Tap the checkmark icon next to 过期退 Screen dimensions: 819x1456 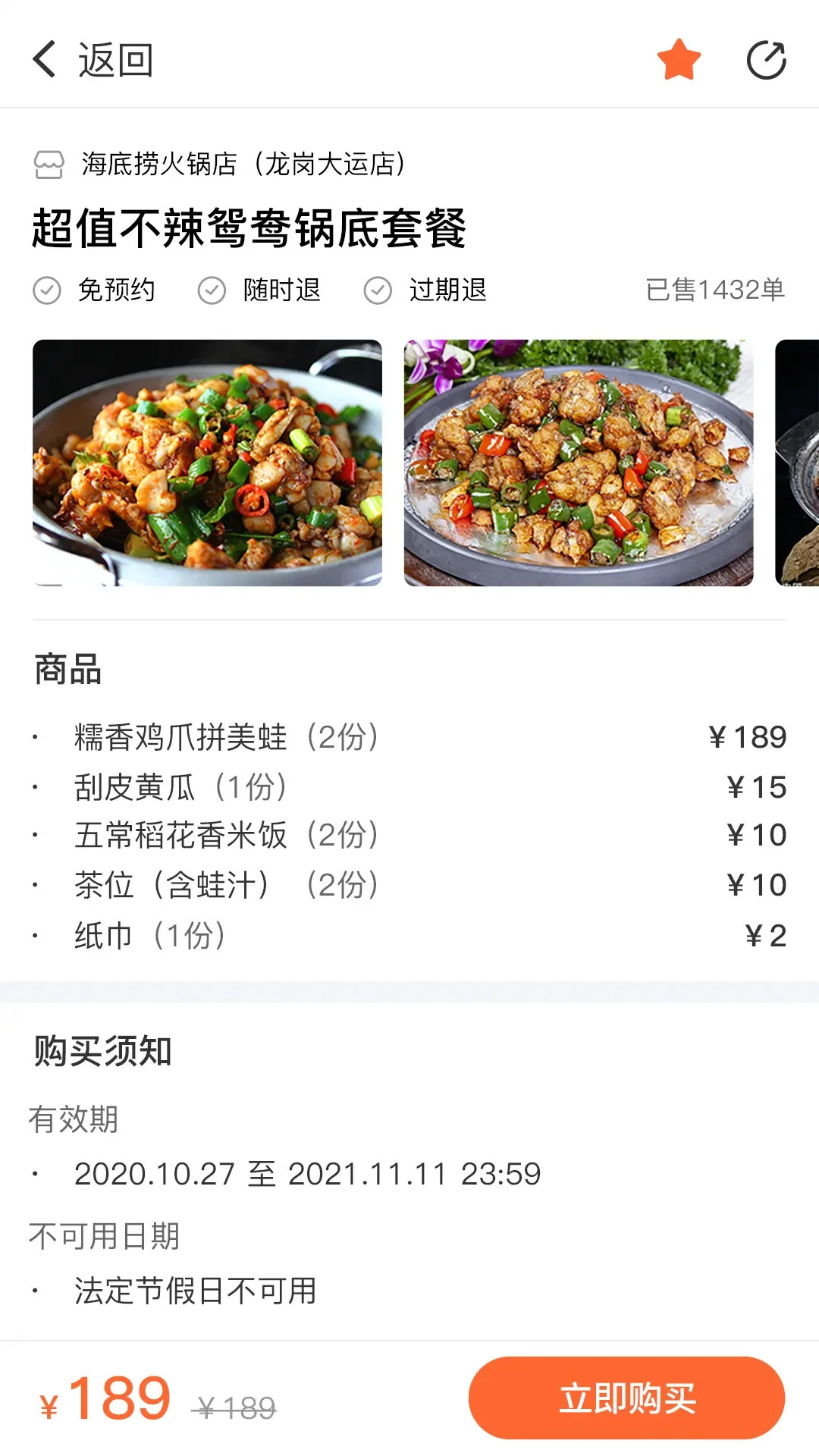[x=377, y=290]
